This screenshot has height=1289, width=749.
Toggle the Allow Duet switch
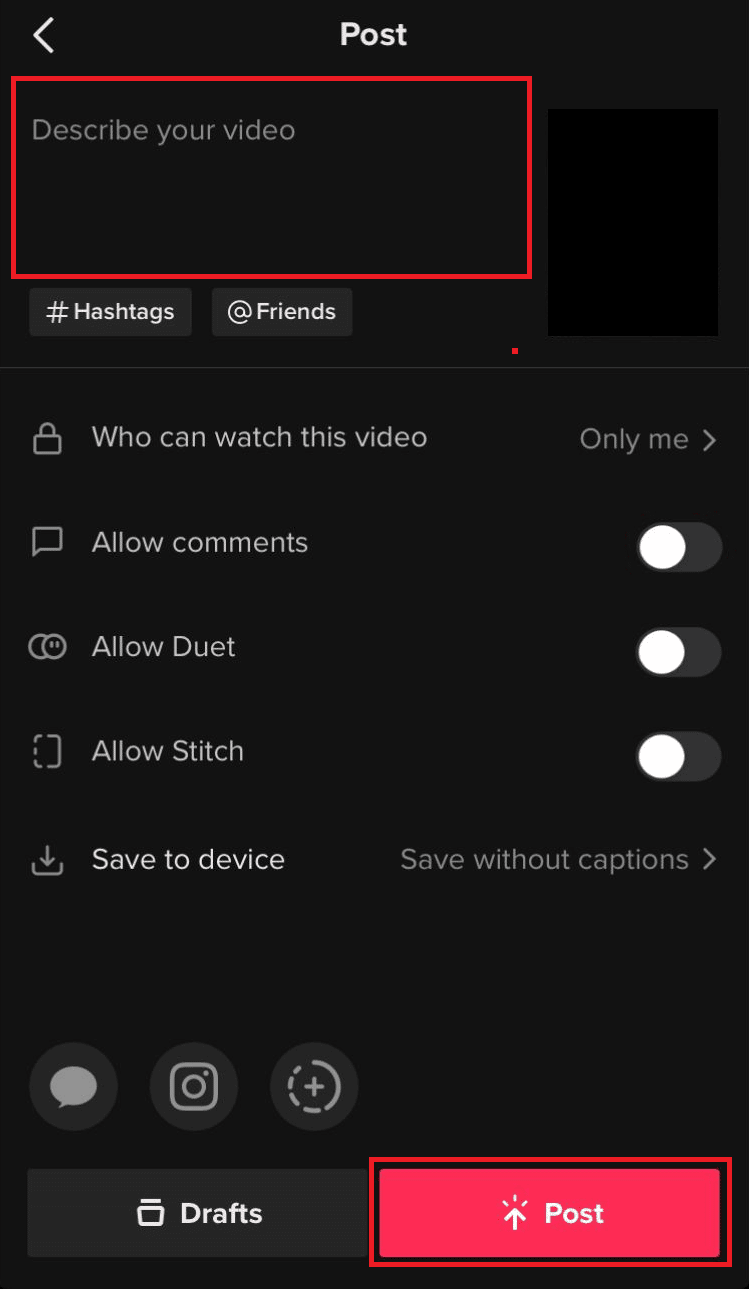[x=679, y=652]
